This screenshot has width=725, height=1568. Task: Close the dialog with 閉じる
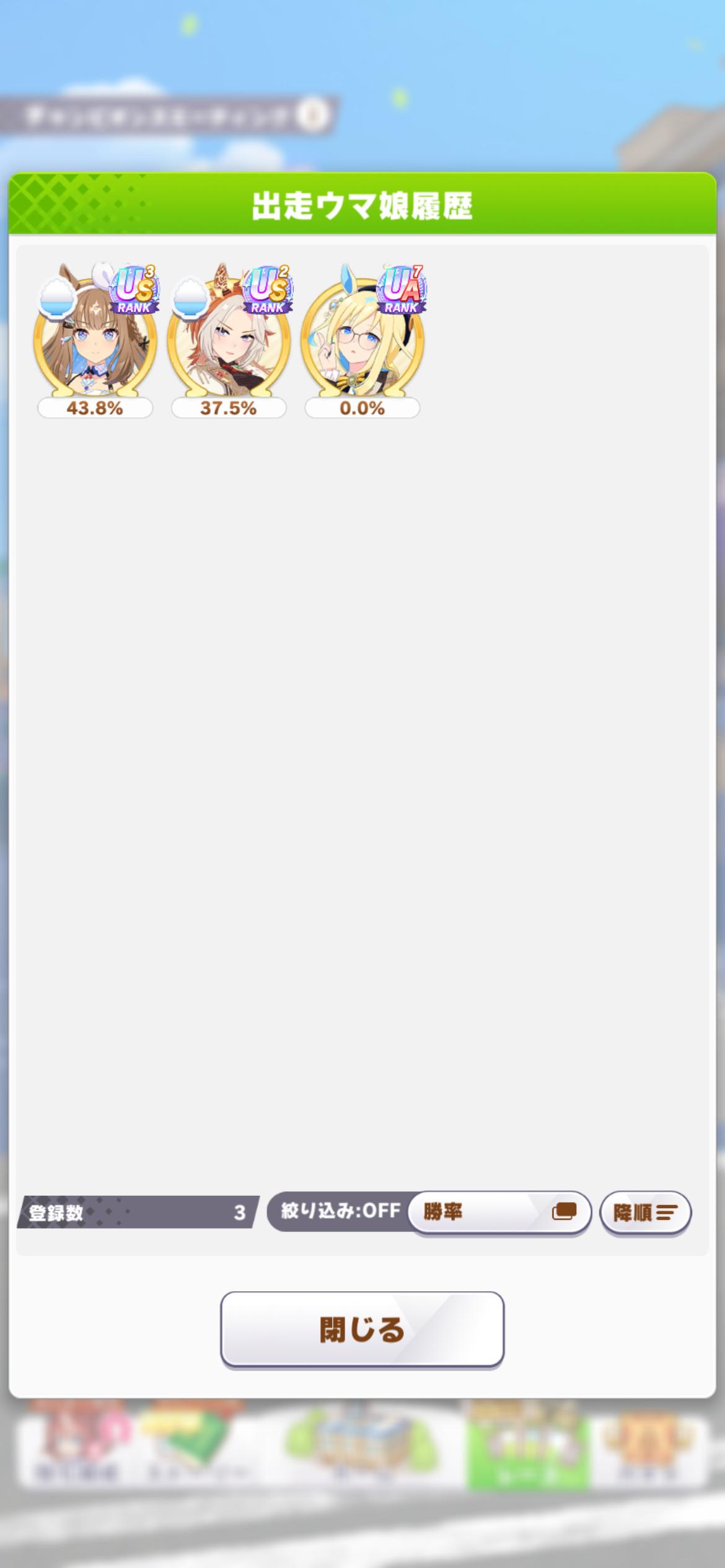point(362,1329)
